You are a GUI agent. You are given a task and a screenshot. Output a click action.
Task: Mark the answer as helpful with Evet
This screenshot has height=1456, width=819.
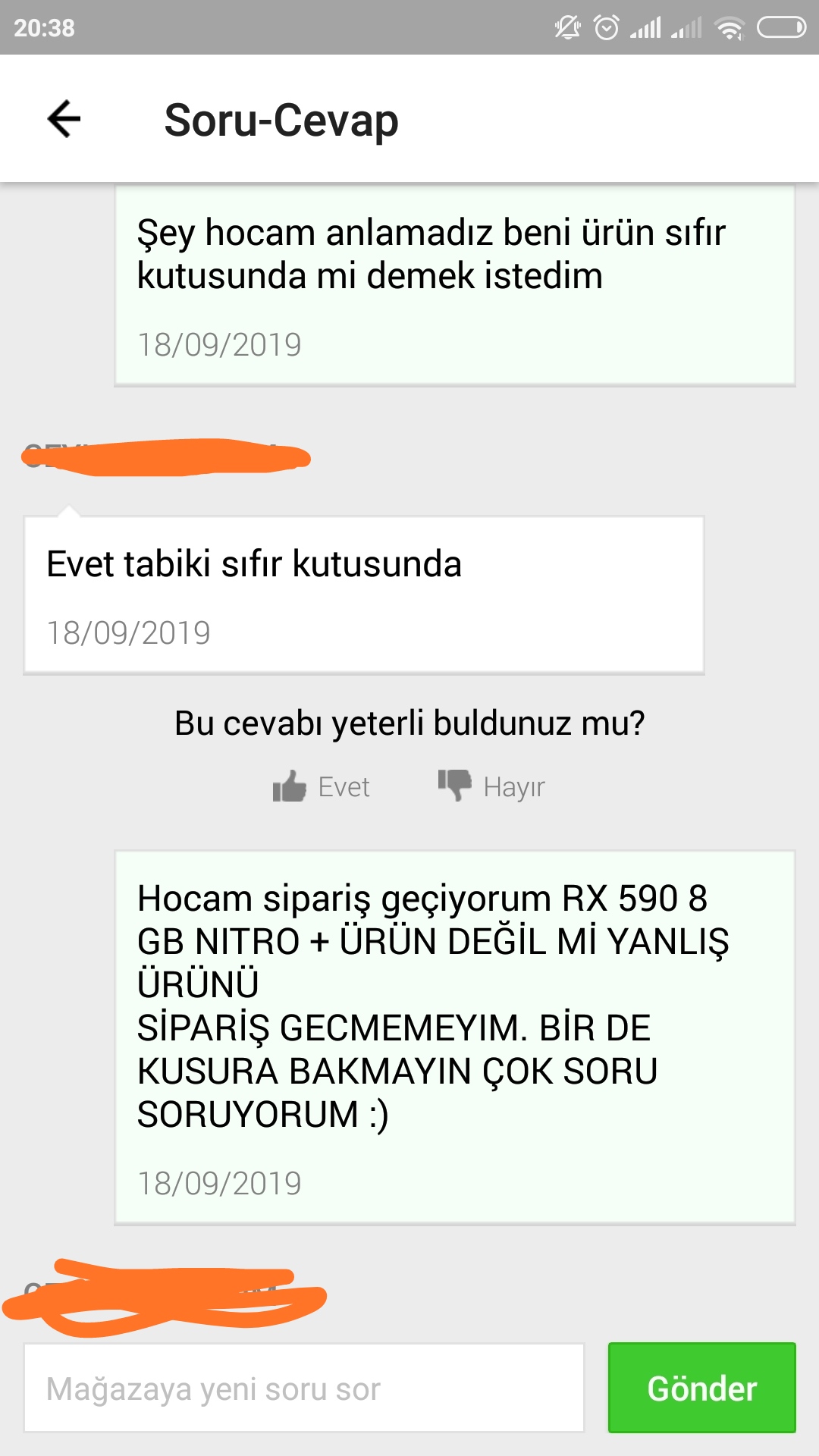(x=322, y=786)
